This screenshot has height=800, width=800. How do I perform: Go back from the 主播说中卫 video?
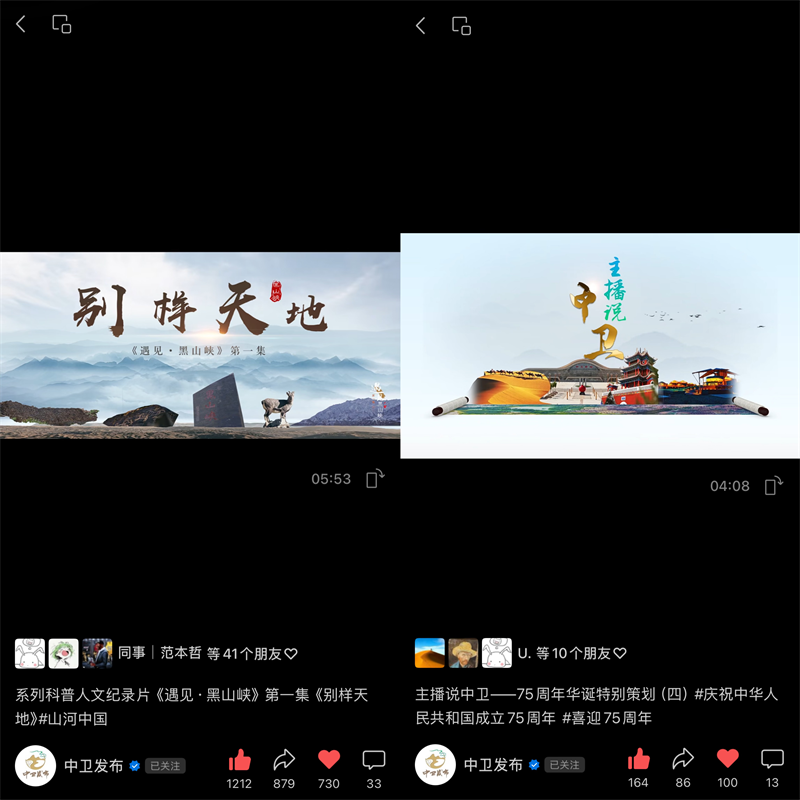tap(421, 25)
